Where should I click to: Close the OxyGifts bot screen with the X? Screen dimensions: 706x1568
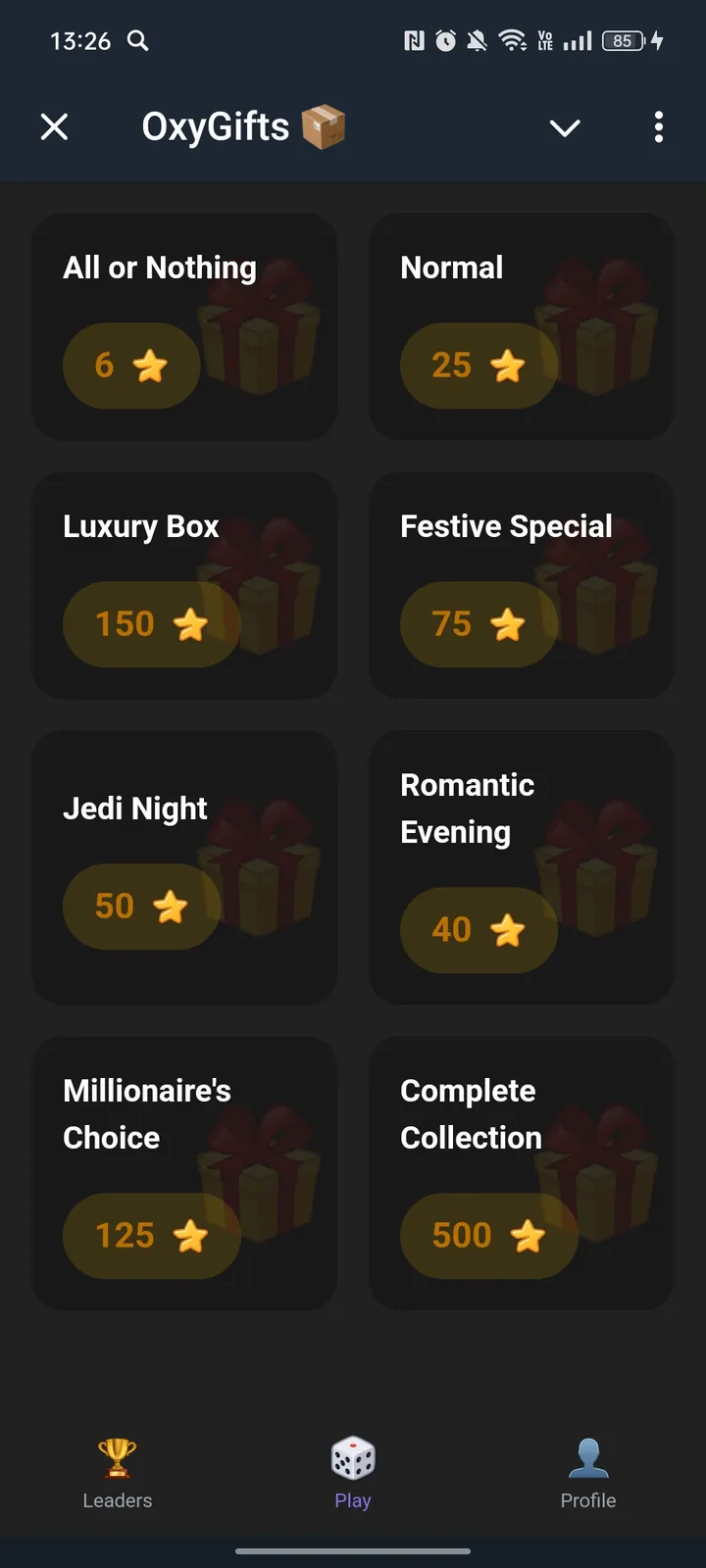click(55, 126)
